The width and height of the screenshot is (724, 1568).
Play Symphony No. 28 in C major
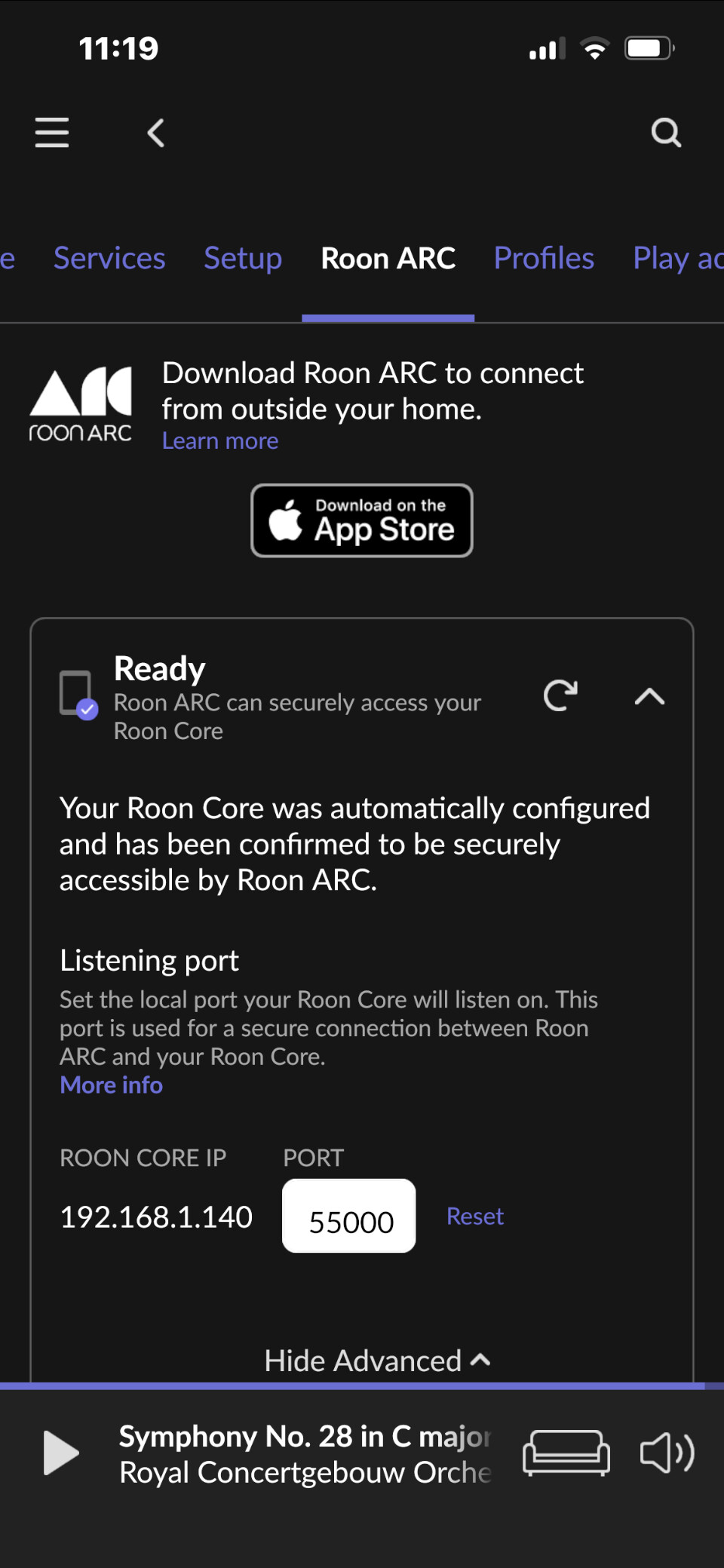pos(60,1453)
